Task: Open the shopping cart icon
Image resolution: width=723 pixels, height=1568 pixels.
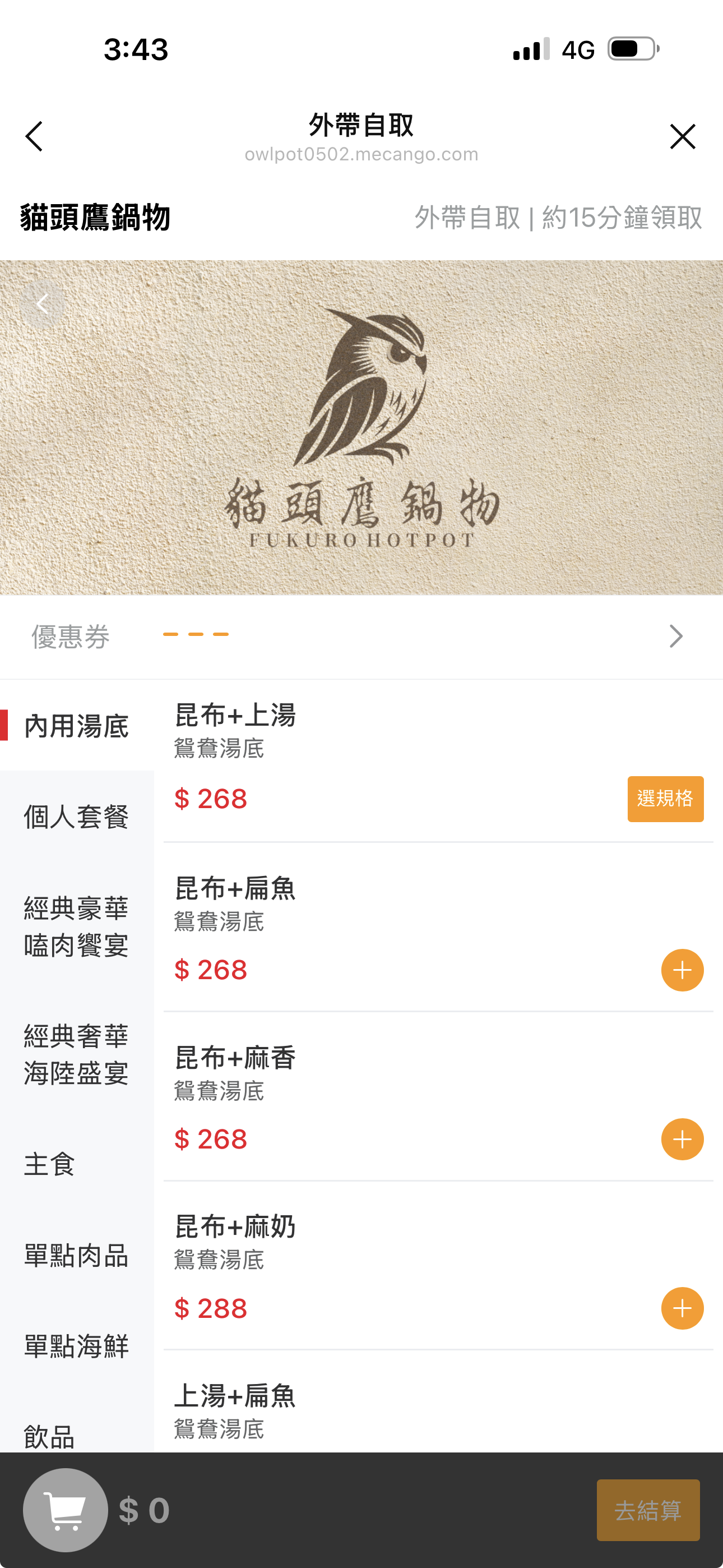Action: 65,1510
